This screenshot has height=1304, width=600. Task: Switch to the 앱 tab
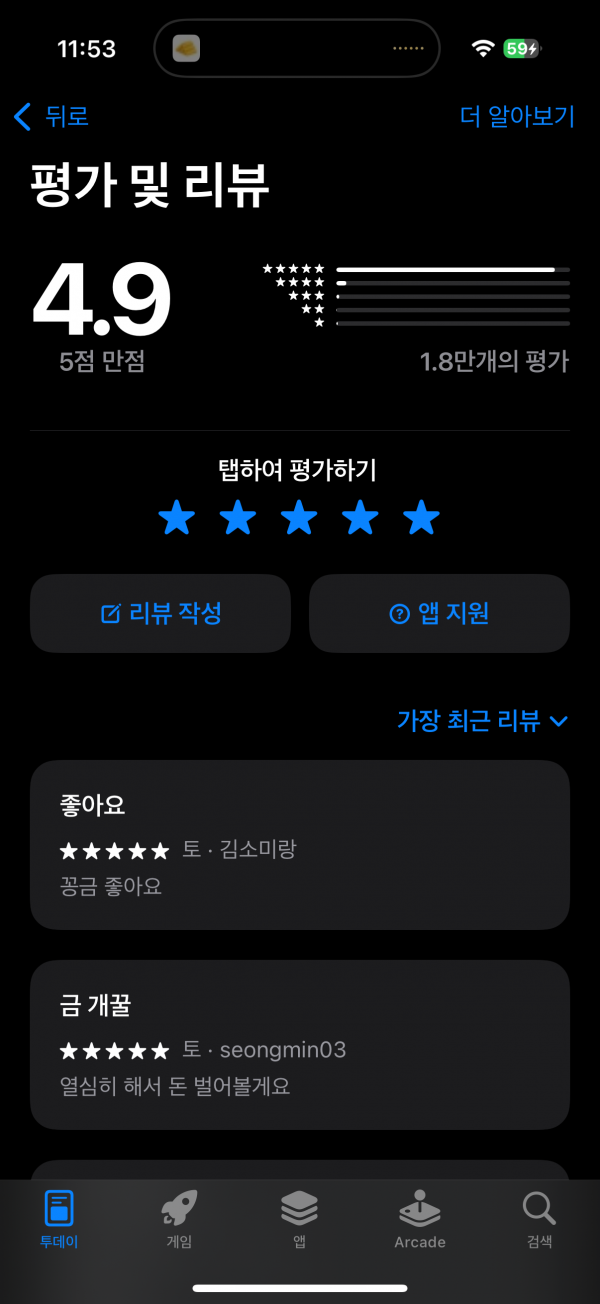coord(299,1219)
